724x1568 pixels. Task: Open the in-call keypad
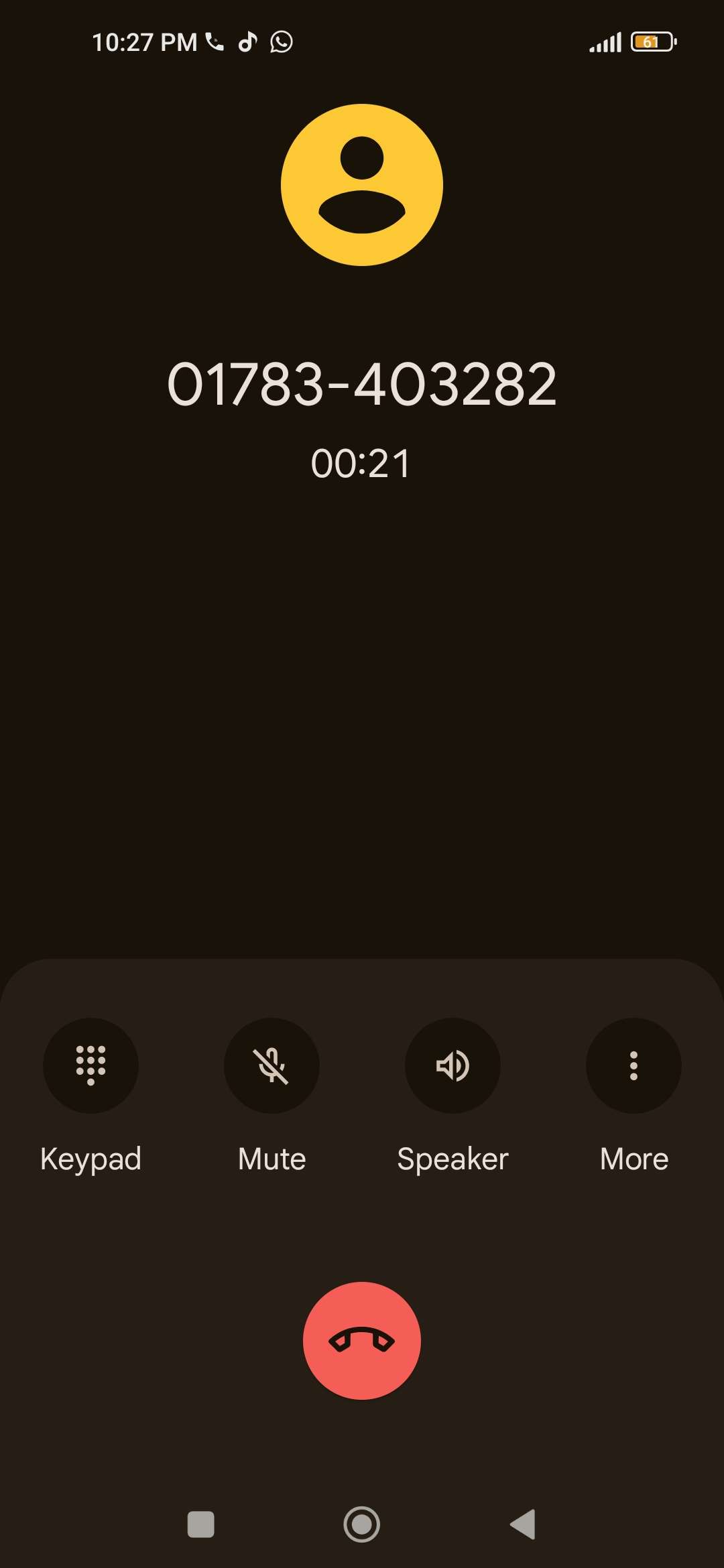click(x=90, y=1065)
